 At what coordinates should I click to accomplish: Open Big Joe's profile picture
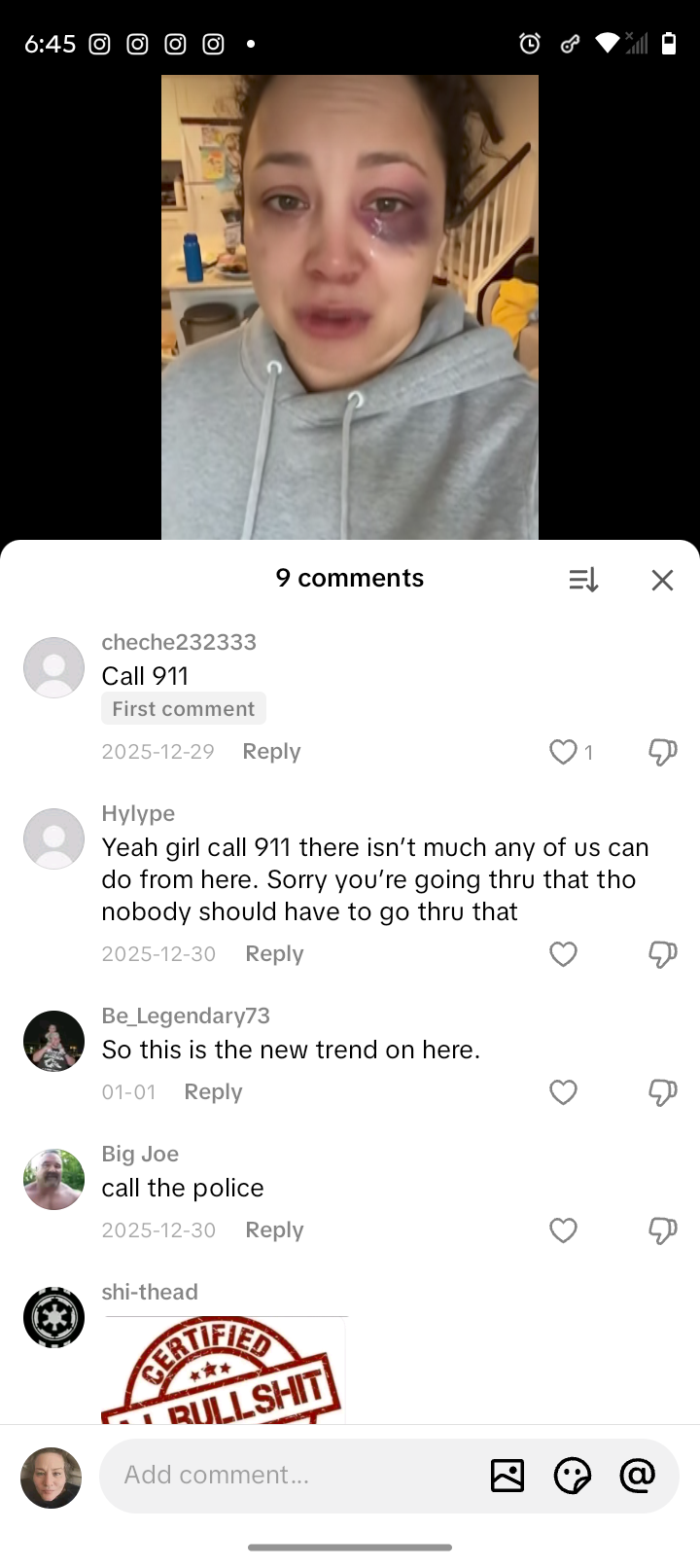[53, 1179]
